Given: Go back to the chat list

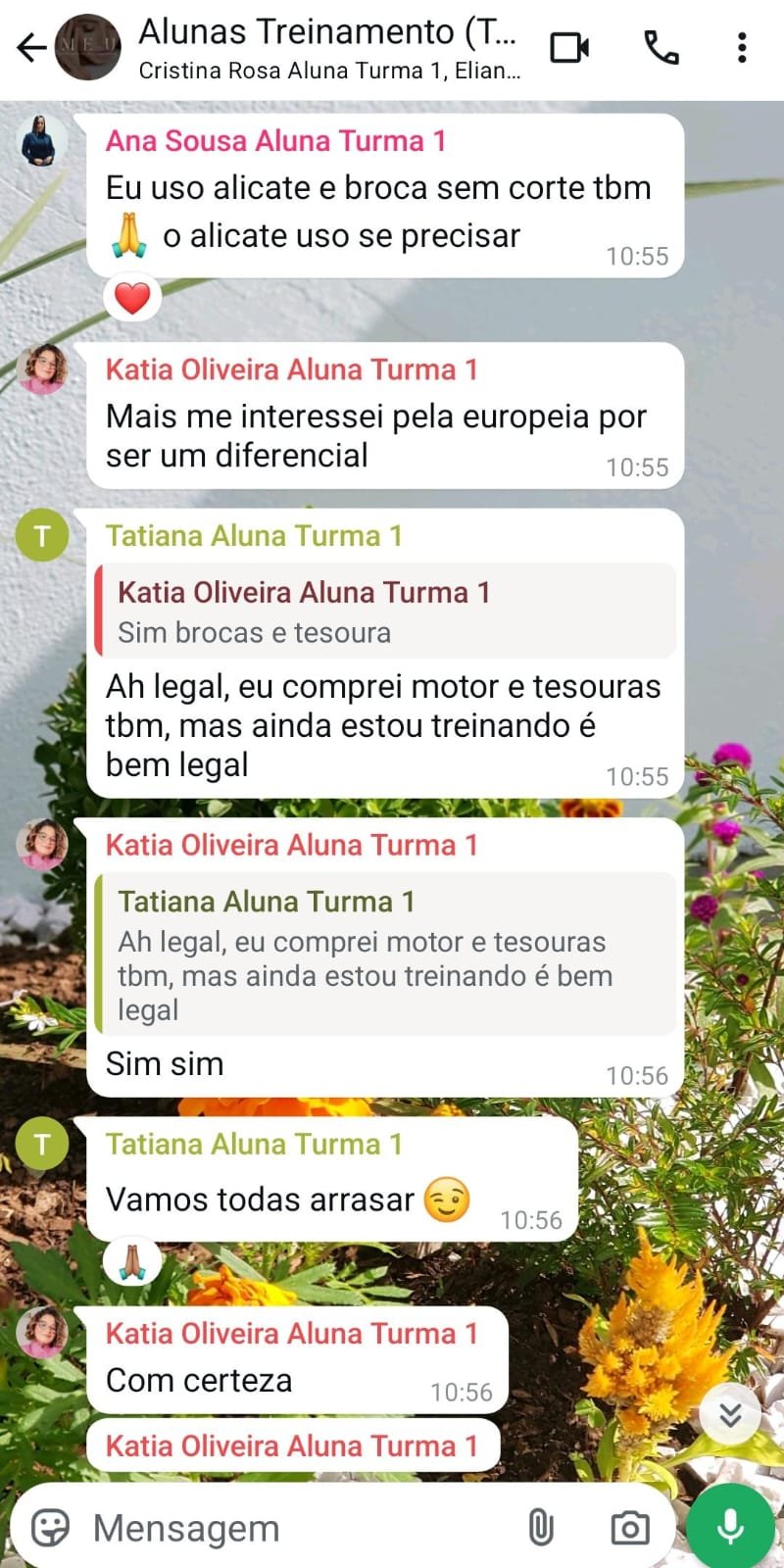Looking at the screenshot, I should (31, 47).
